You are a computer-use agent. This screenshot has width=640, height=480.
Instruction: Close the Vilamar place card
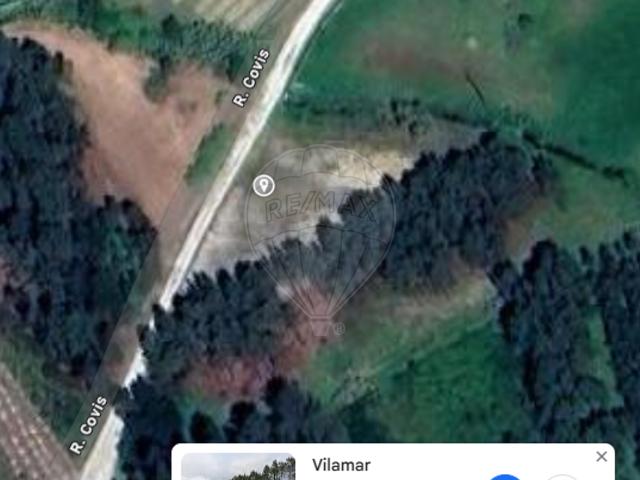click(x=601, y=457)
